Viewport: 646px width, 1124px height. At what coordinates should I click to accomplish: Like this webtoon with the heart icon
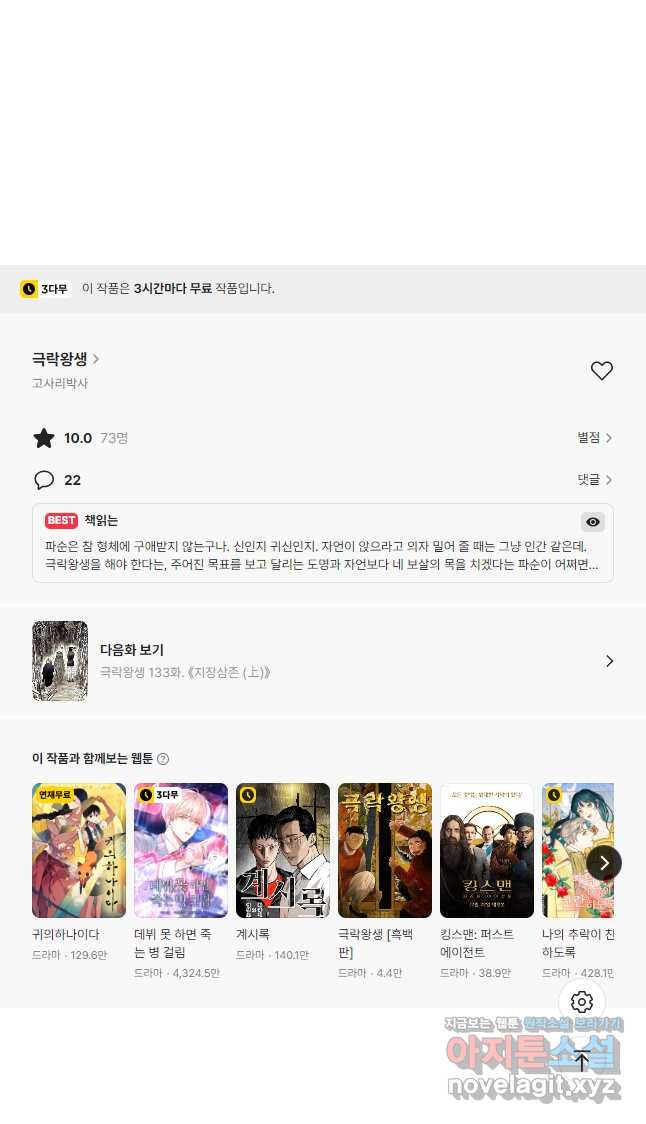(x=601, y=371)
